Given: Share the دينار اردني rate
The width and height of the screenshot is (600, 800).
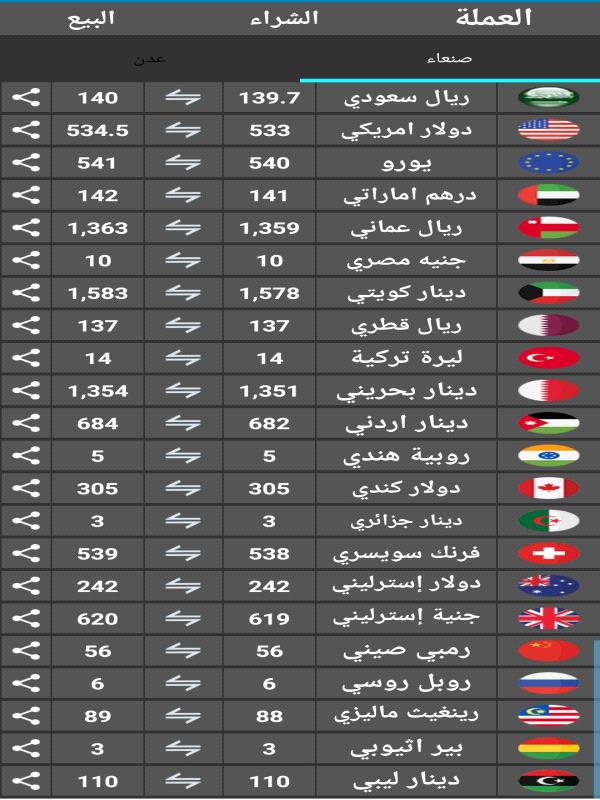Looking at the screenshot, I should coord(27,424).
